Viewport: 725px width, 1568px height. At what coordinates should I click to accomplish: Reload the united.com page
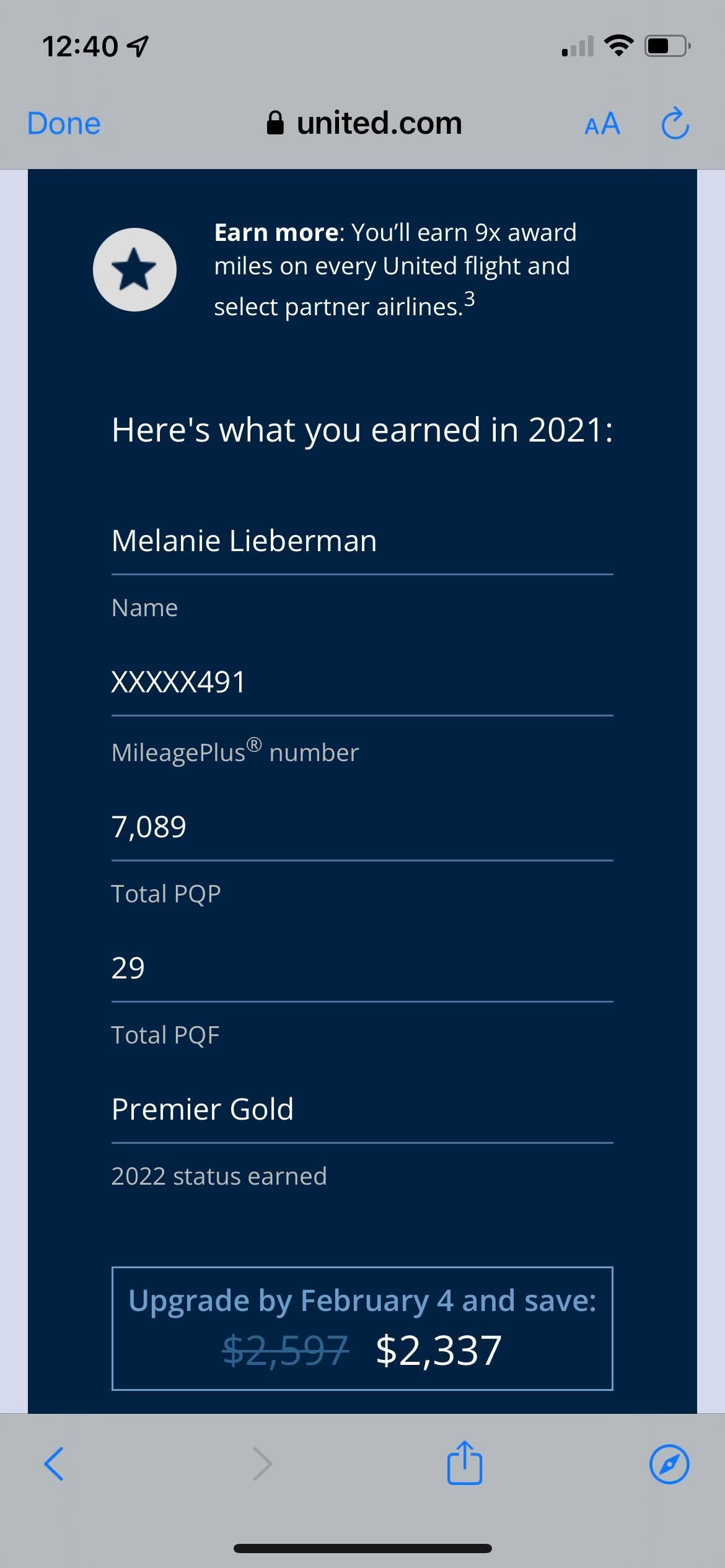pyautogui.click(x=675, y=123)
